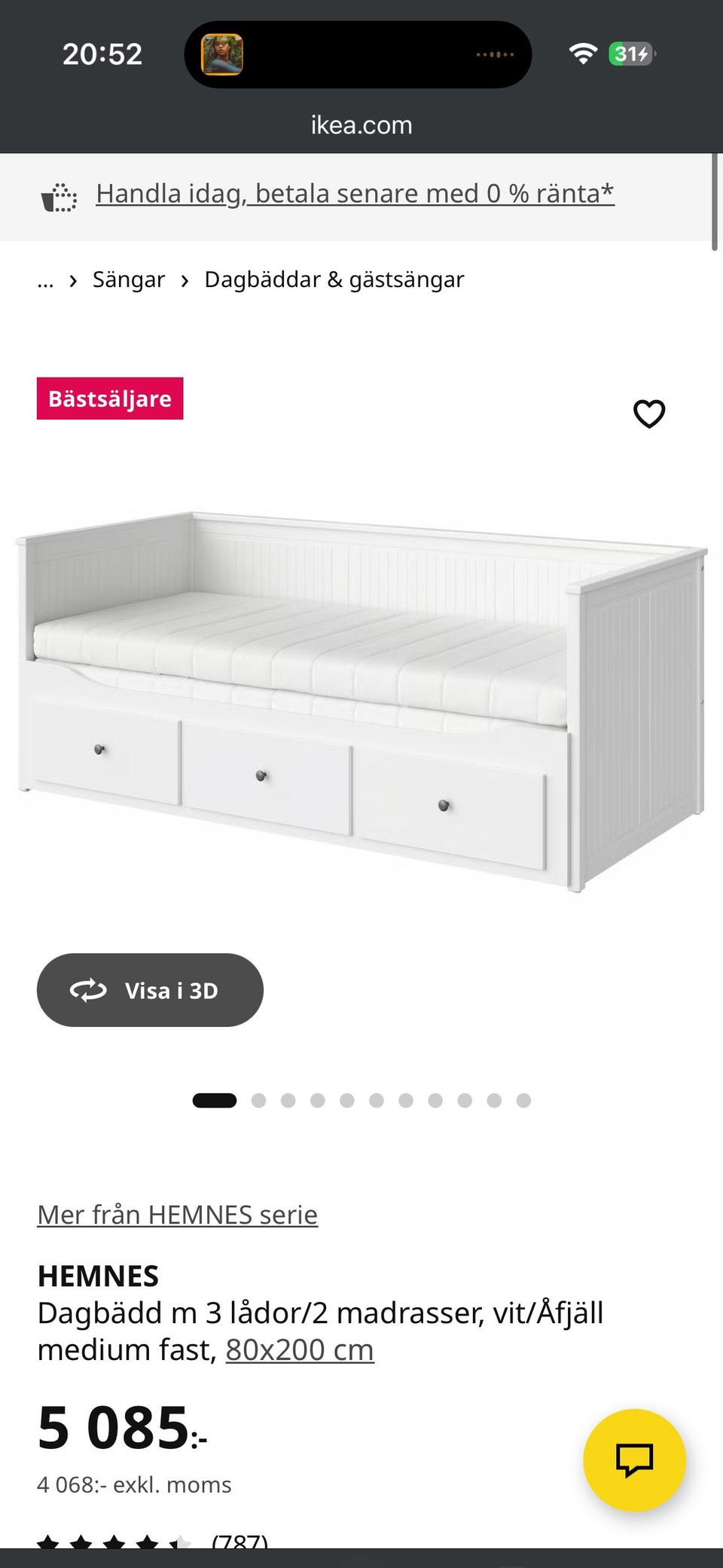This screenshot has width=723, height=1568.
Task: Tap the Visa i 3D button
Action: pos(150,990)
